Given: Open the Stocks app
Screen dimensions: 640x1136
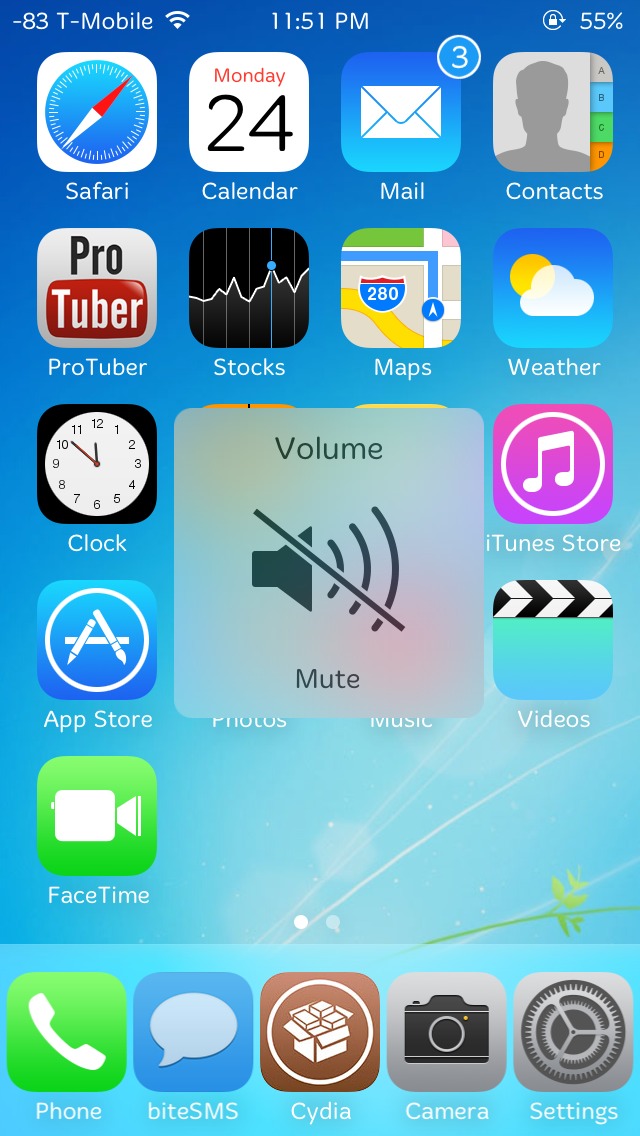Looking at the screenshot, I should (x=249, y=288).
